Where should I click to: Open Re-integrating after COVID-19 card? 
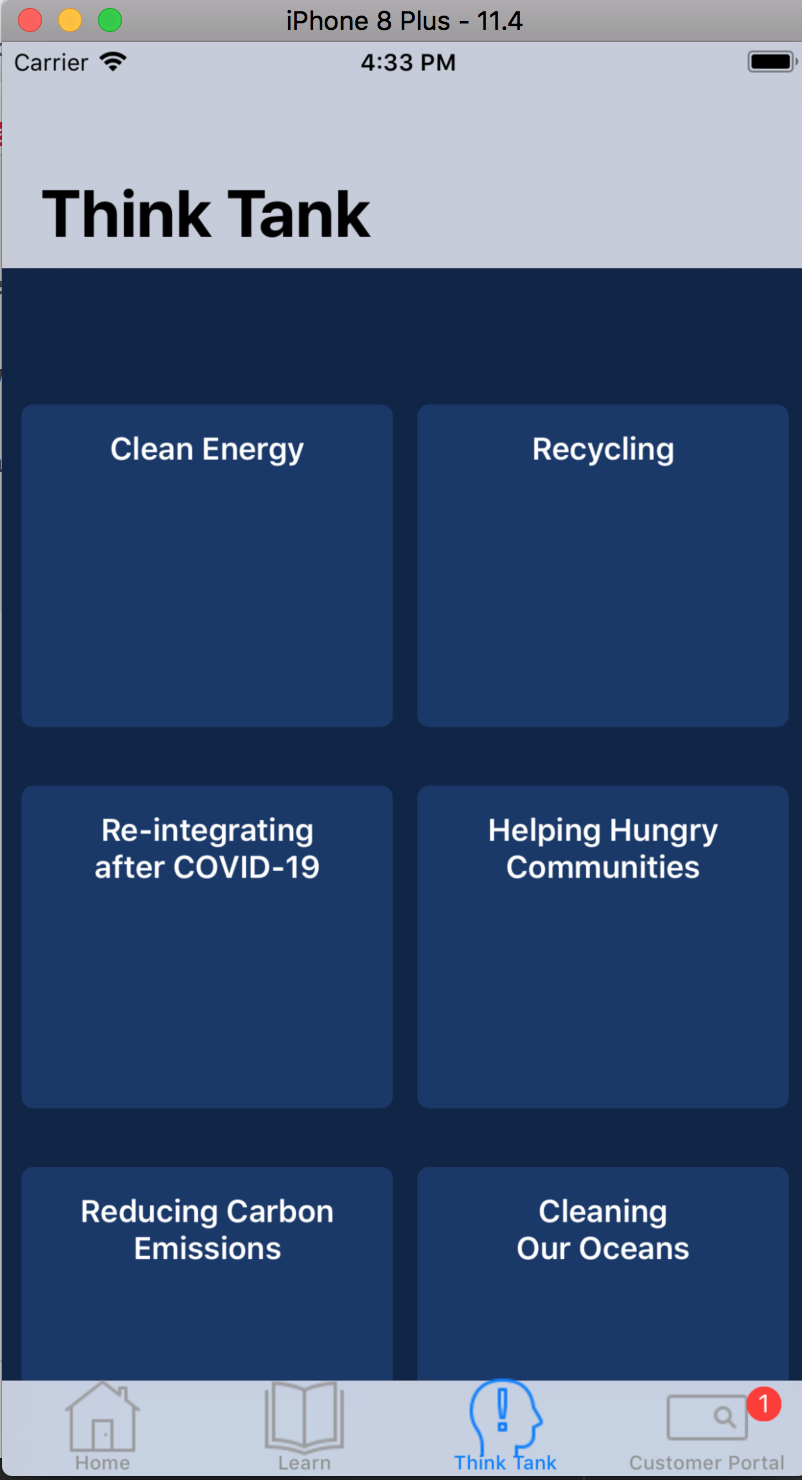(x=207, y=946)
